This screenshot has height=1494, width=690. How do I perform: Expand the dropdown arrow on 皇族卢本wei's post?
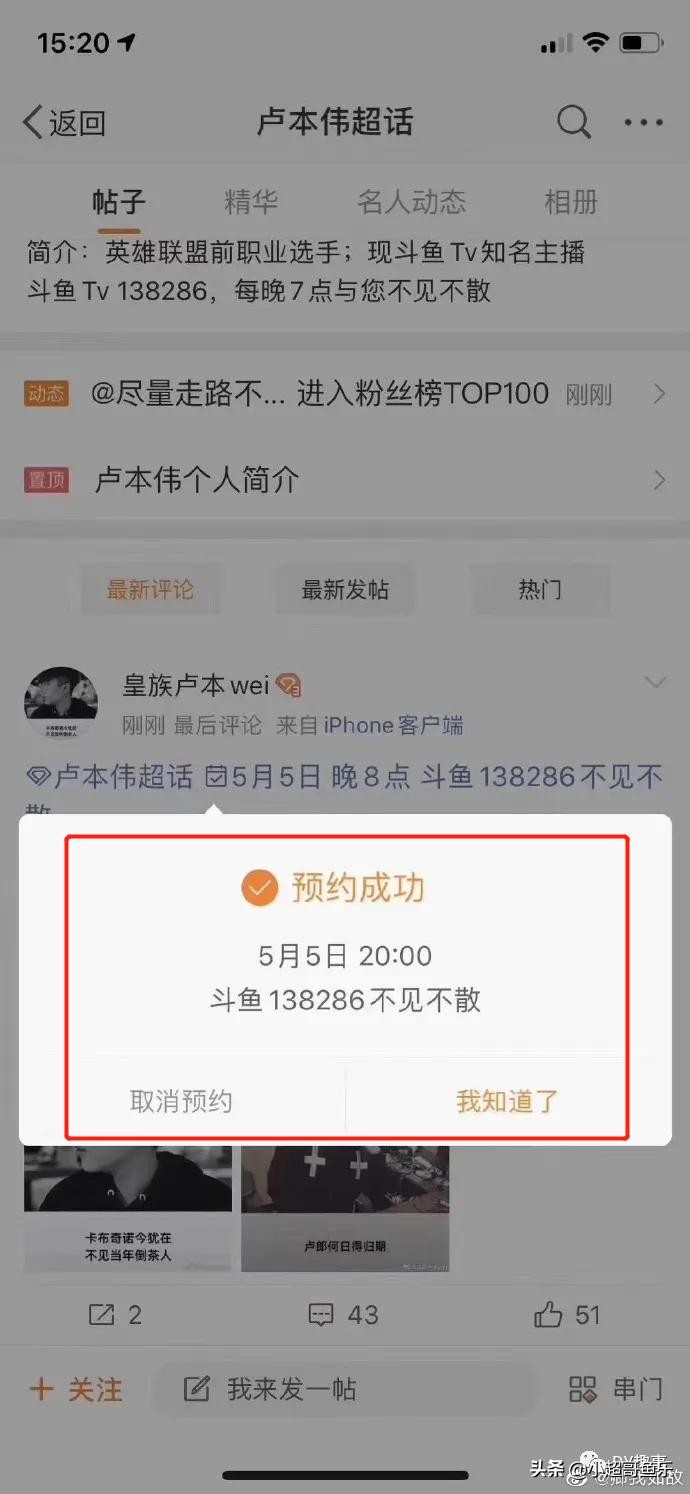[655, 683]
